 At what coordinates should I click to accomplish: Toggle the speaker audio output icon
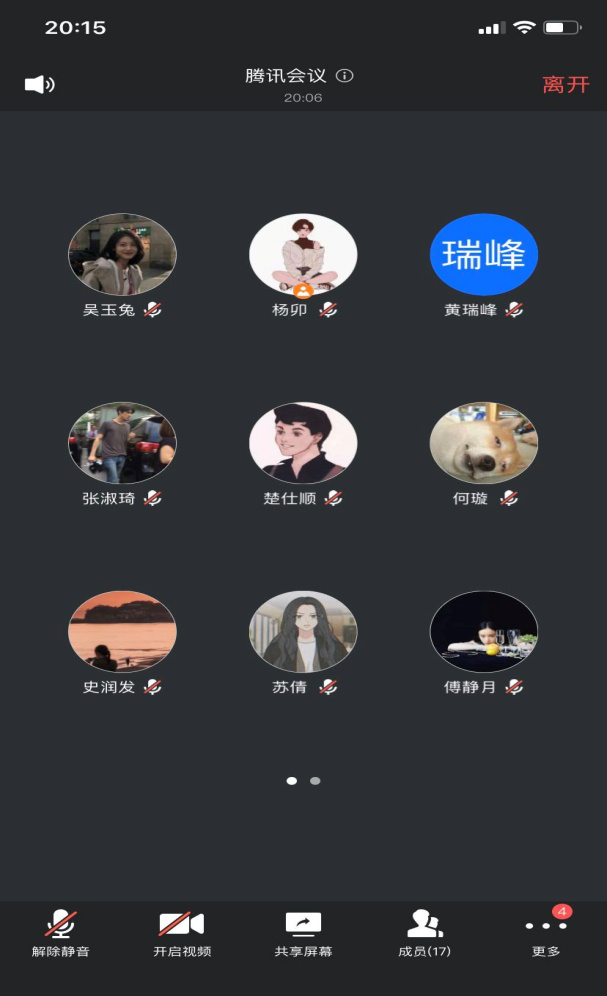point(39,85)
